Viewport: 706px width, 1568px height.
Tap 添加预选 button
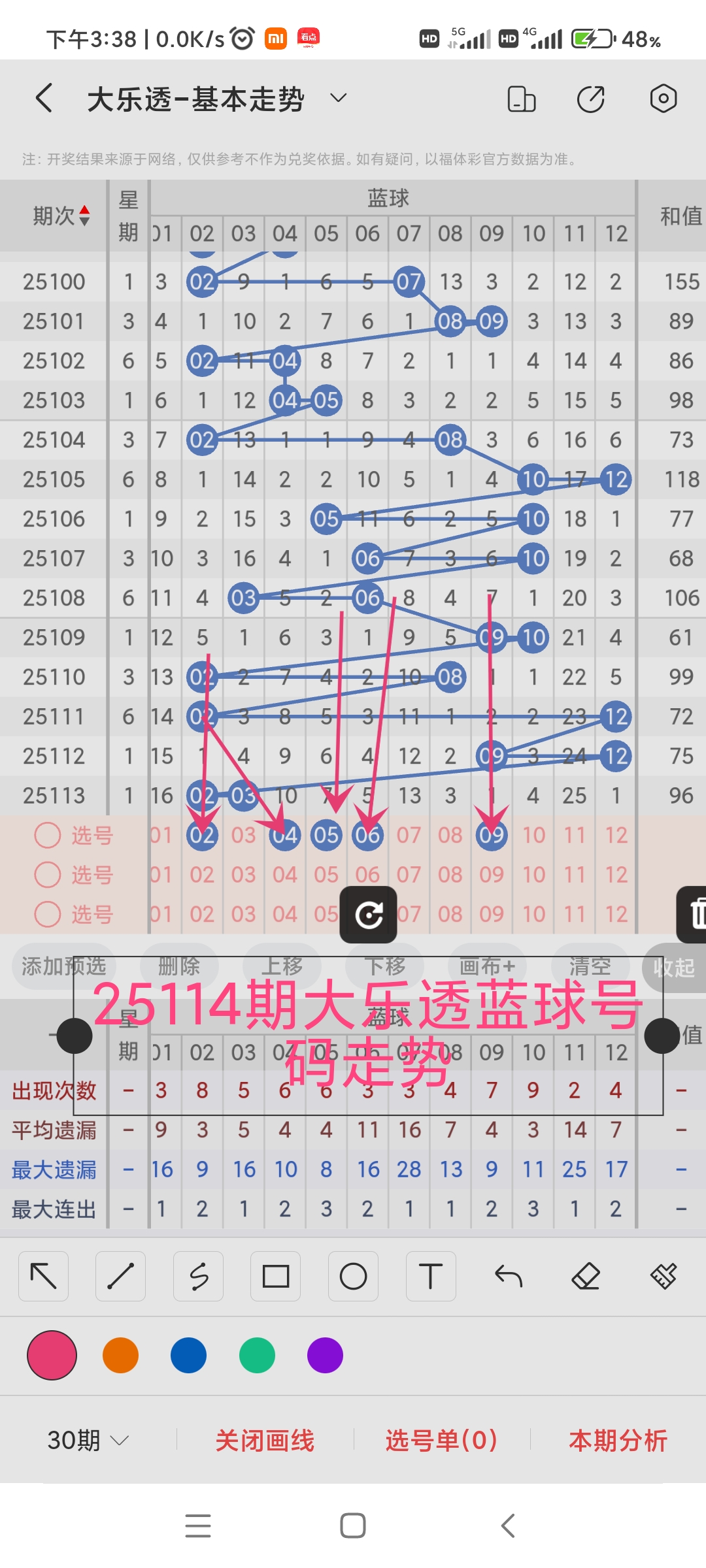tap(63, 966)
